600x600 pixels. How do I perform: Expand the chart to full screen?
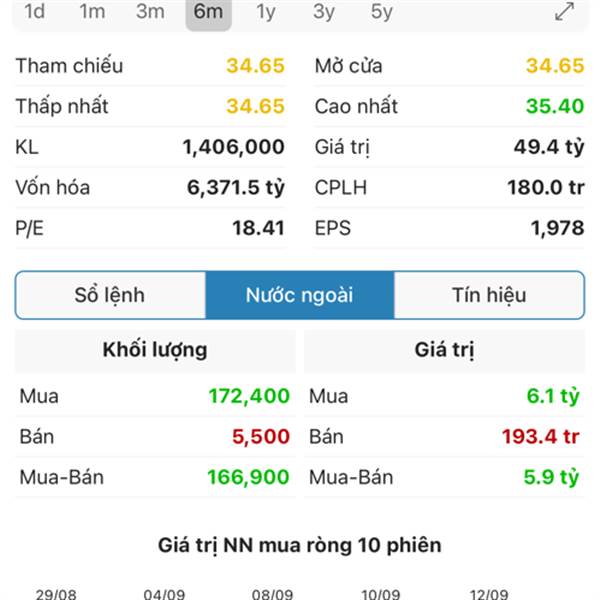coord(565,12)
